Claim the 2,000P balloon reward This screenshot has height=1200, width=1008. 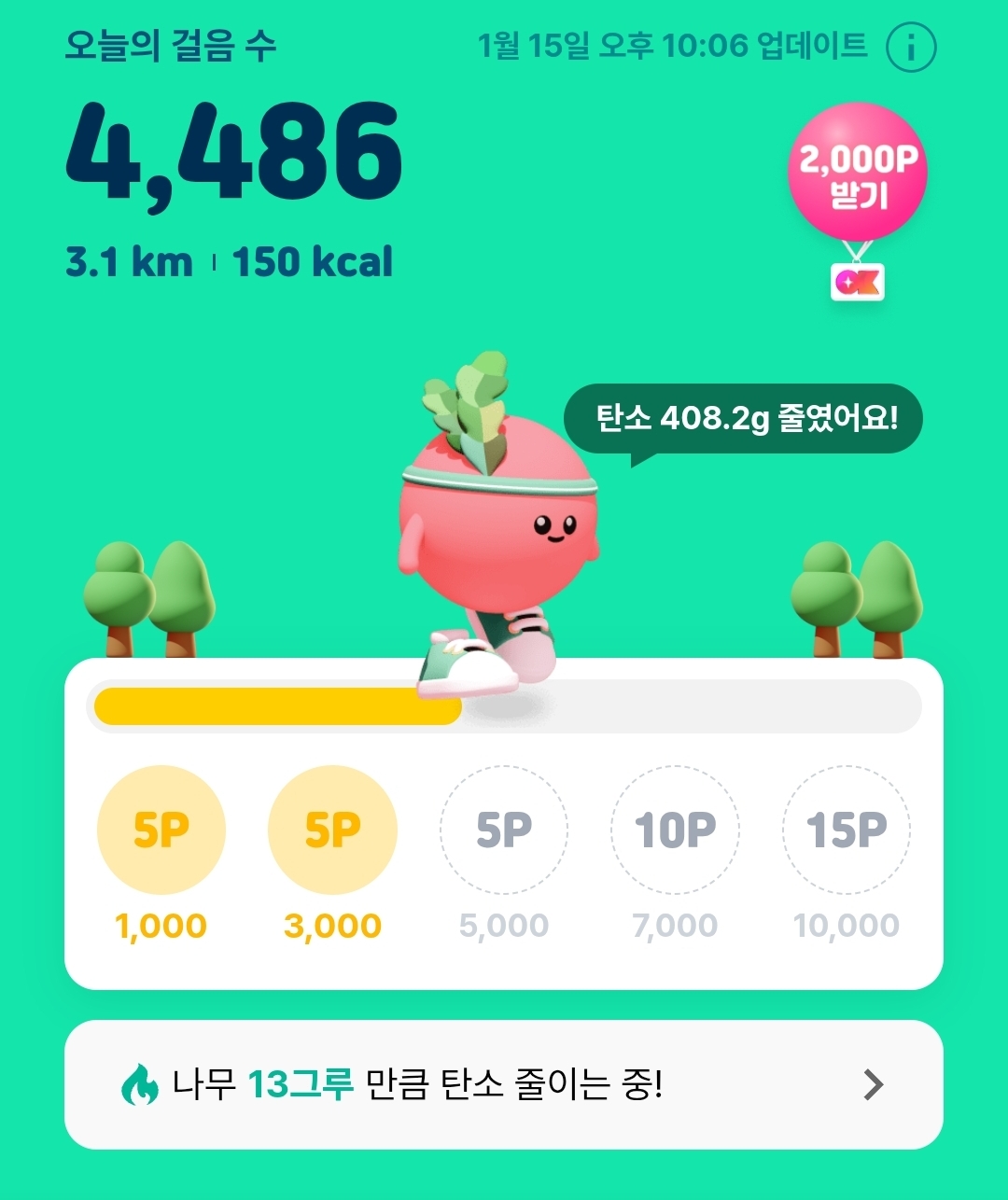(x=857, y=174)
